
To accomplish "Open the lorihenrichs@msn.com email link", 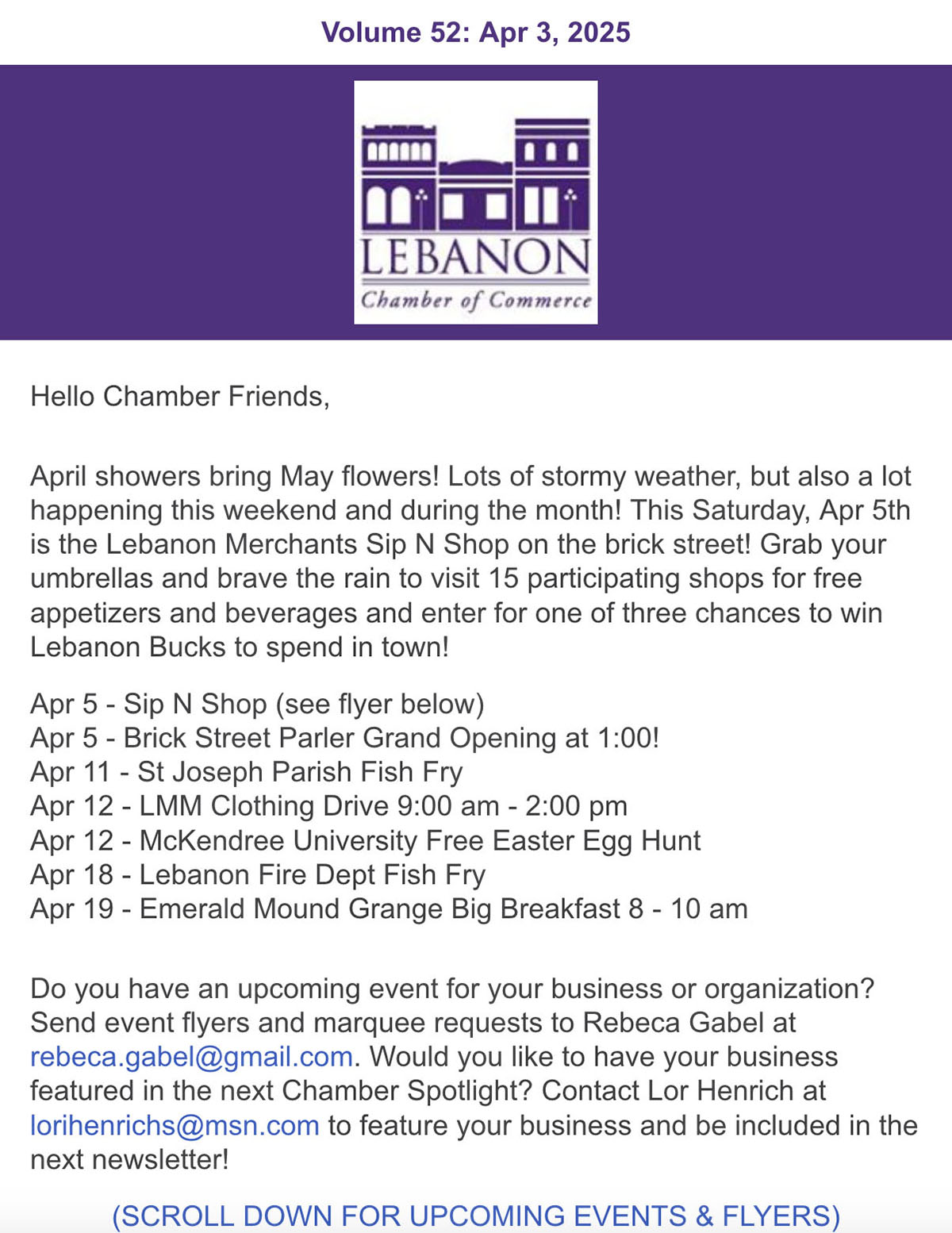I will tap(175, 1125).
